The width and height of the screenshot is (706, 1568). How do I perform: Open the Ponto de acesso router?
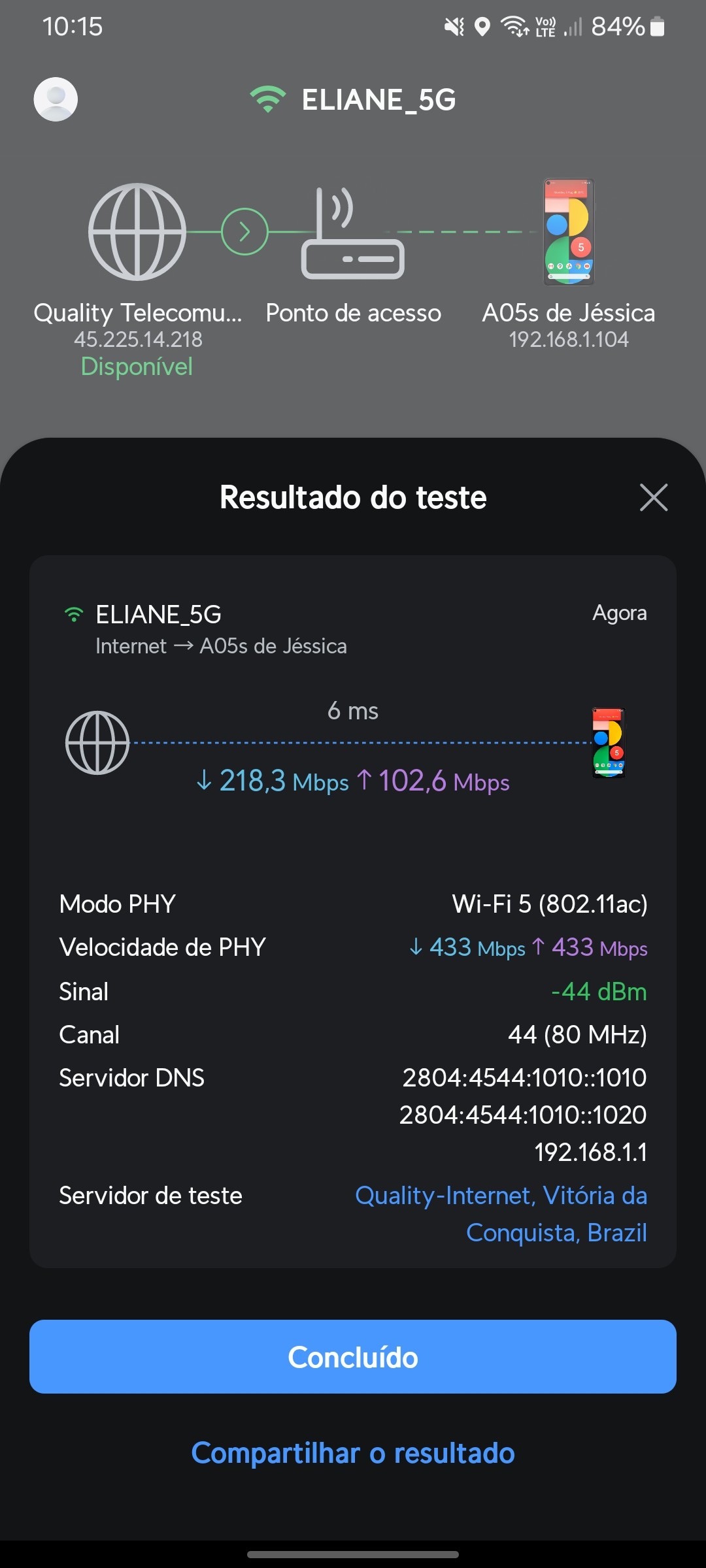353,233
